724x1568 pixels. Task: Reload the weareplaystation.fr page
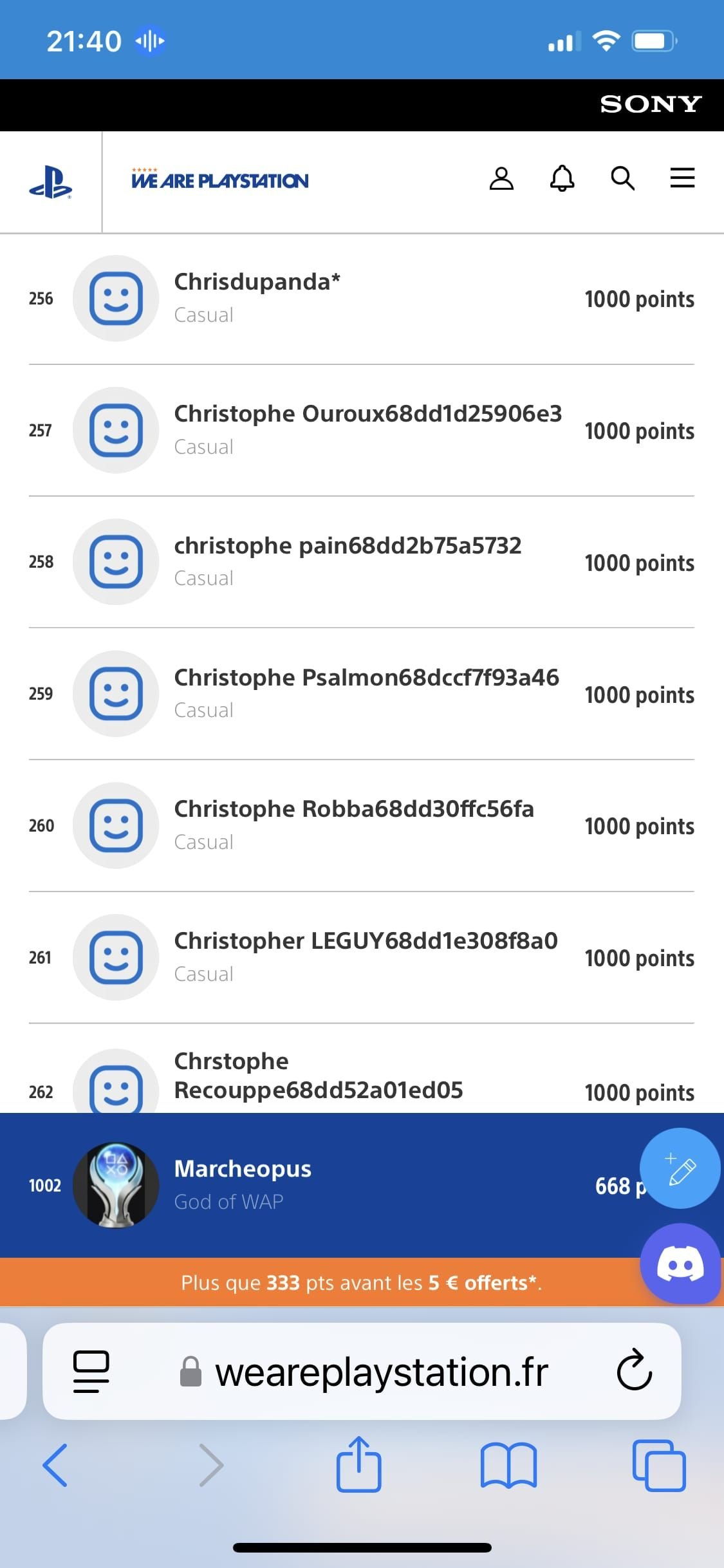click(x=634, y=1371)
